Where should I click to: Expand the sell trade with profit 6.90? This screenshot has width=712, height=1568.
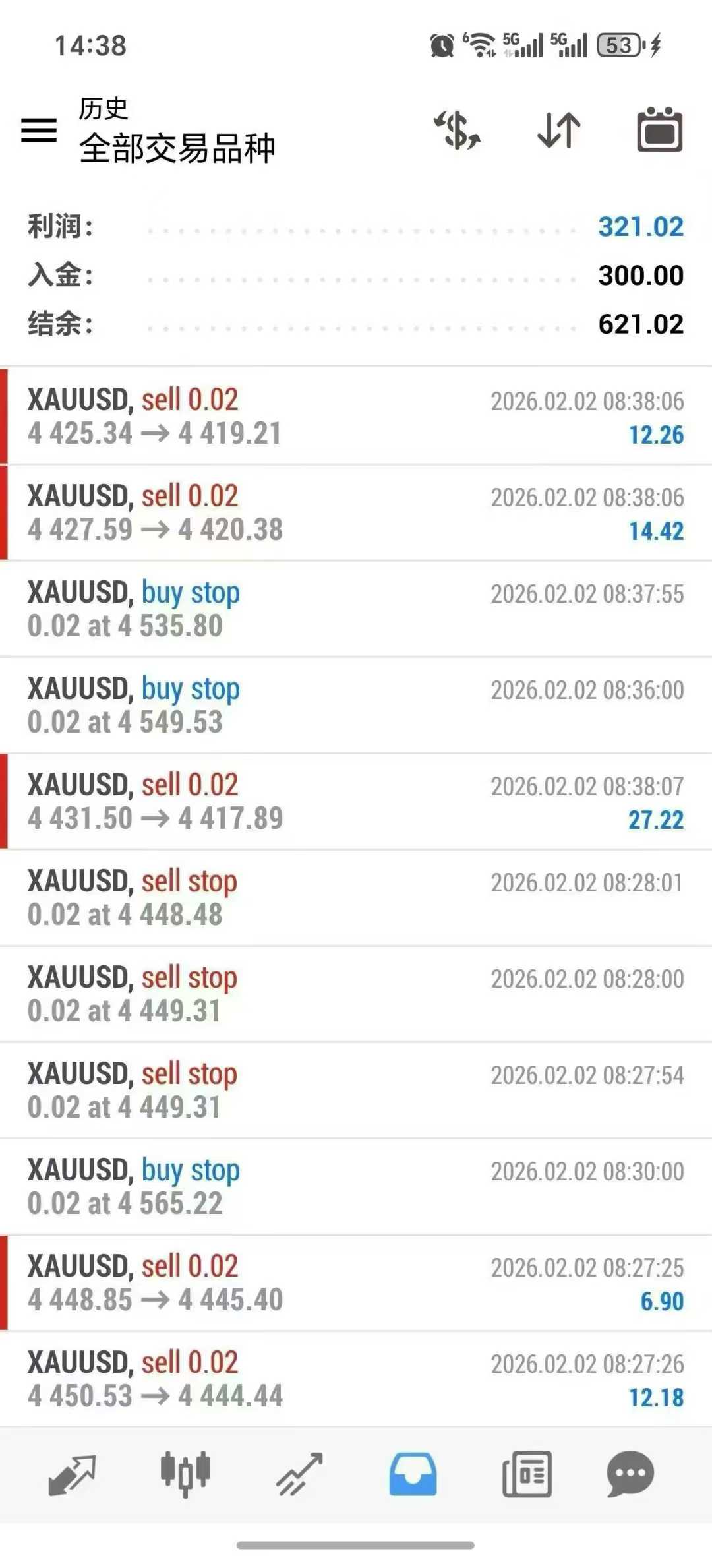click(356, 1283)
